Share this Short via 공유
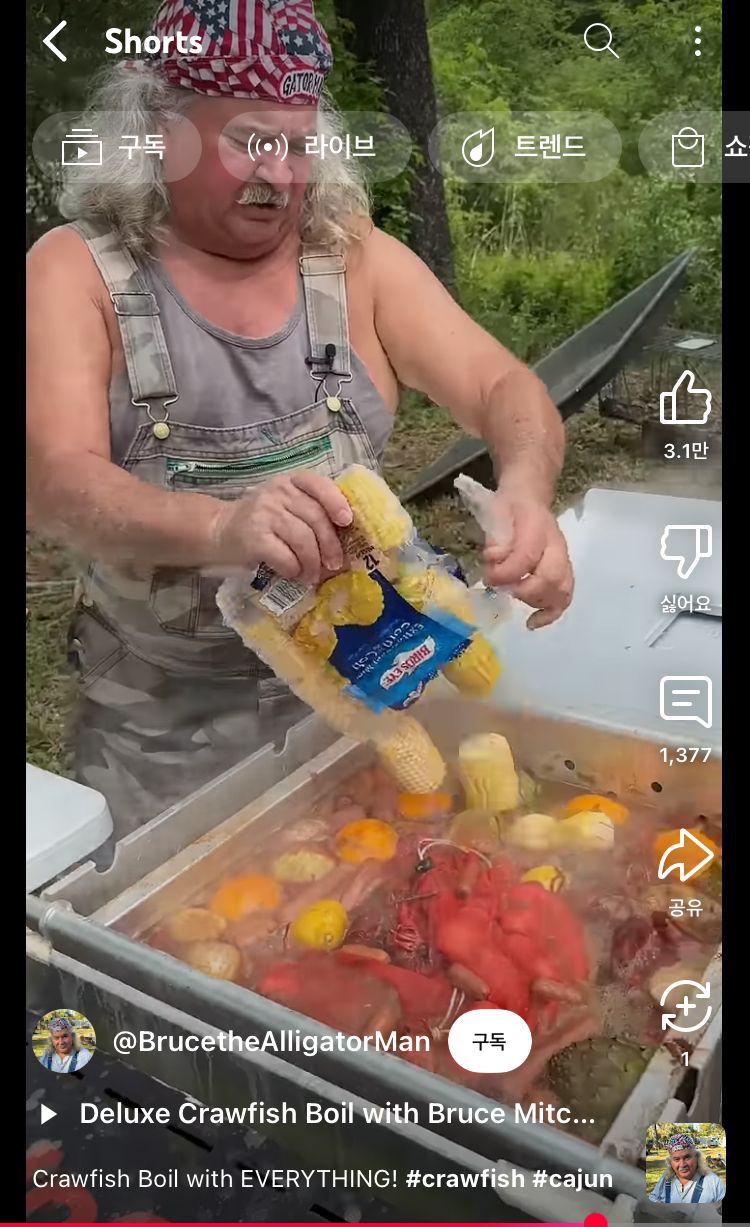750x1227 pixels. [x=686, y=856]
